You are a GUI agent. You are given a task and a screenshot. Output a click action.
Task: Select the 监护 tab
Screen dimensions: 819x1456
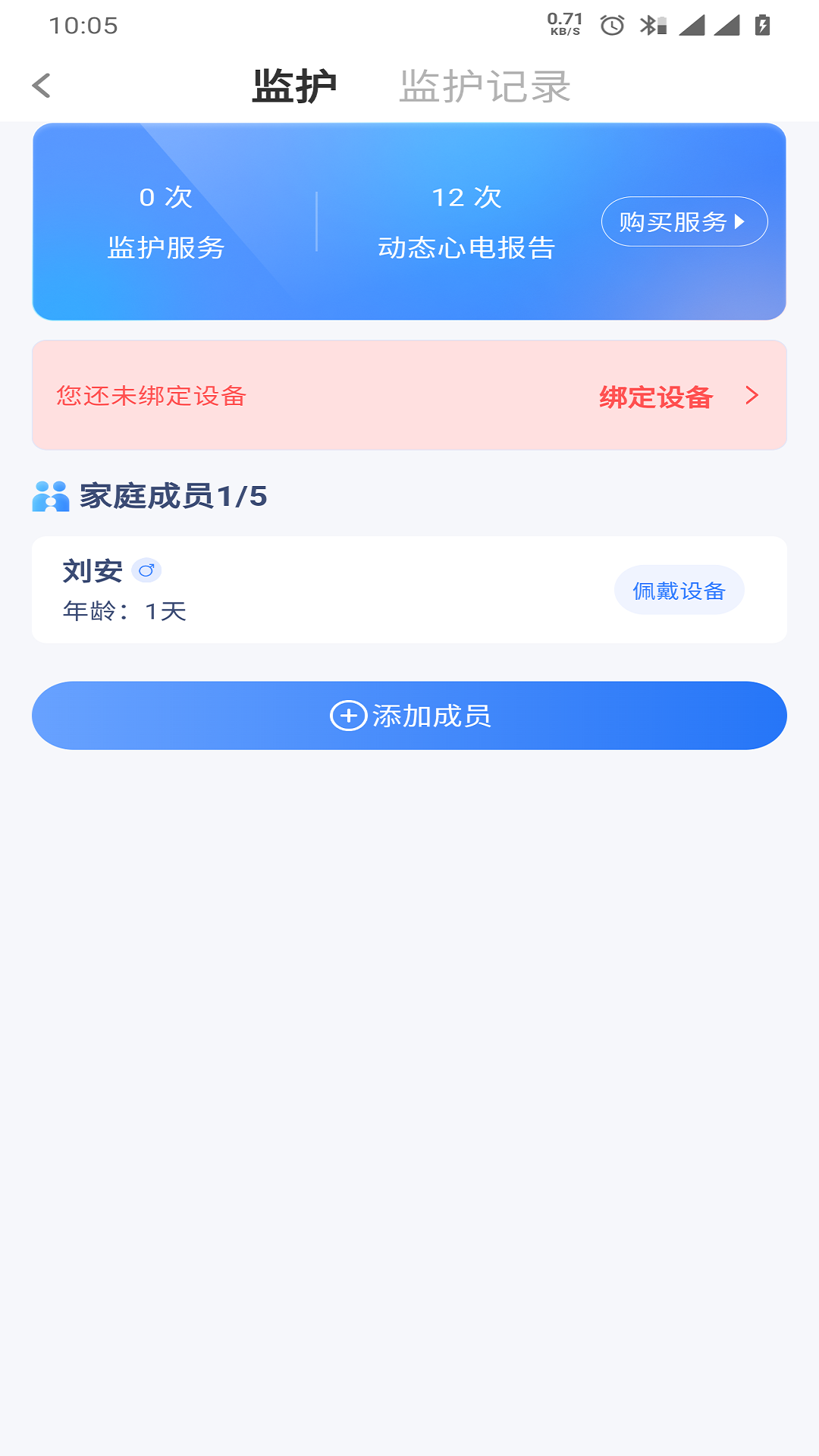[294, 85]
